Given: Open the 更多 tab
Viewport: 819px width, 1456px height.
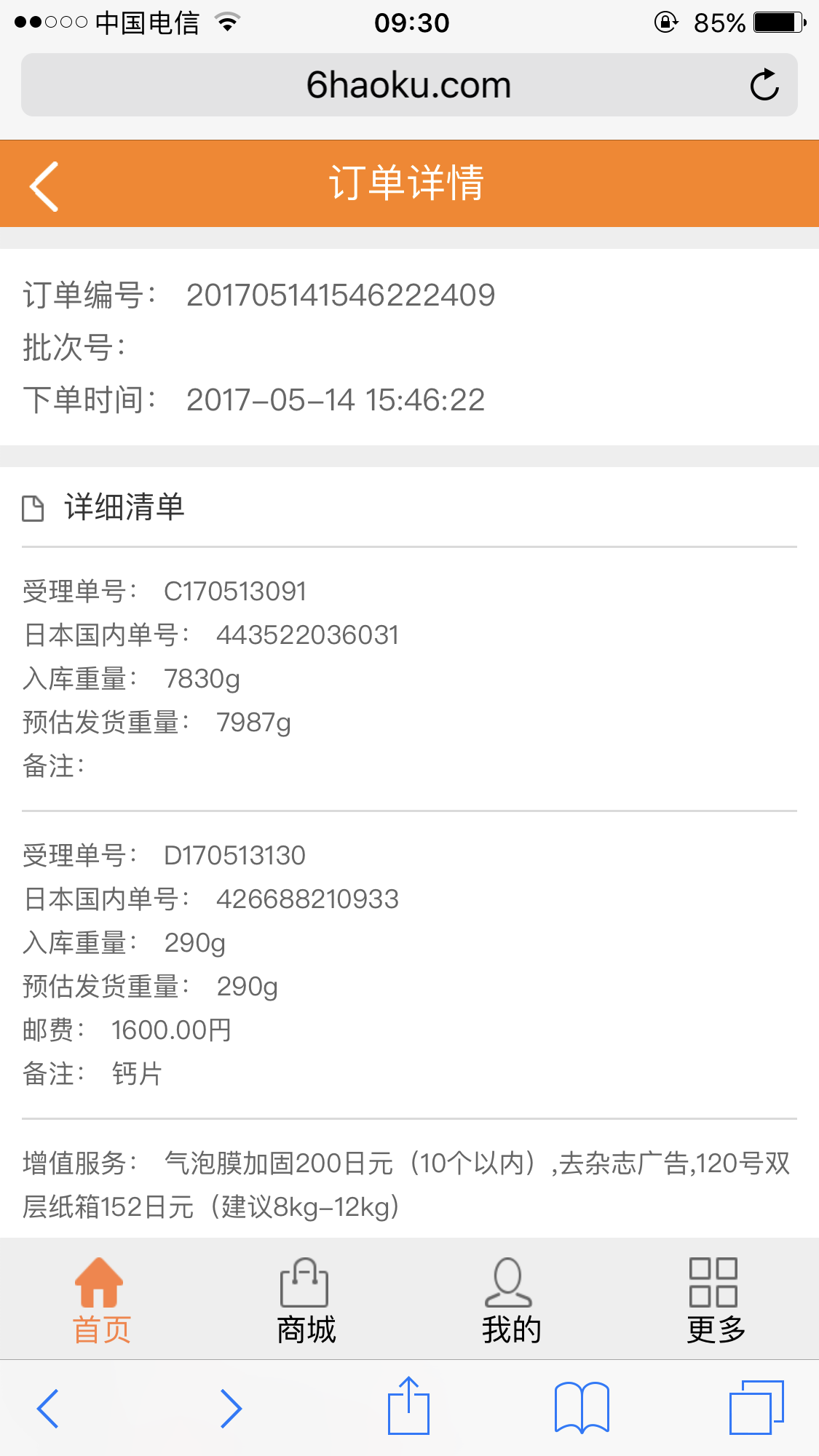Looking at the screenshot, I should point(715,1301).
